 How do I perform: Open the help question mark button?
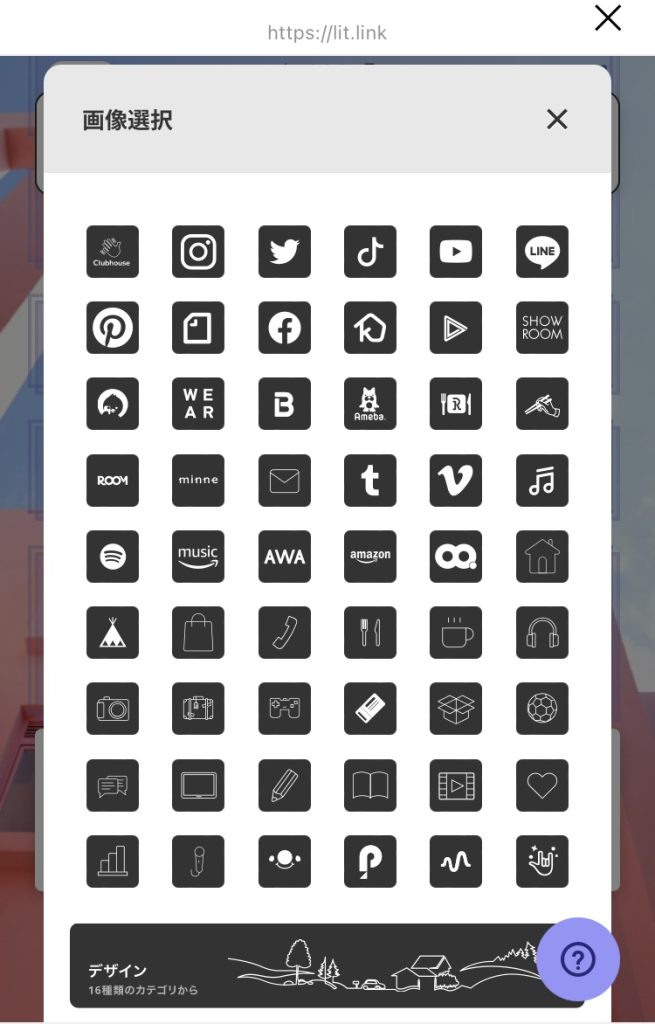(x=578, y=960)
